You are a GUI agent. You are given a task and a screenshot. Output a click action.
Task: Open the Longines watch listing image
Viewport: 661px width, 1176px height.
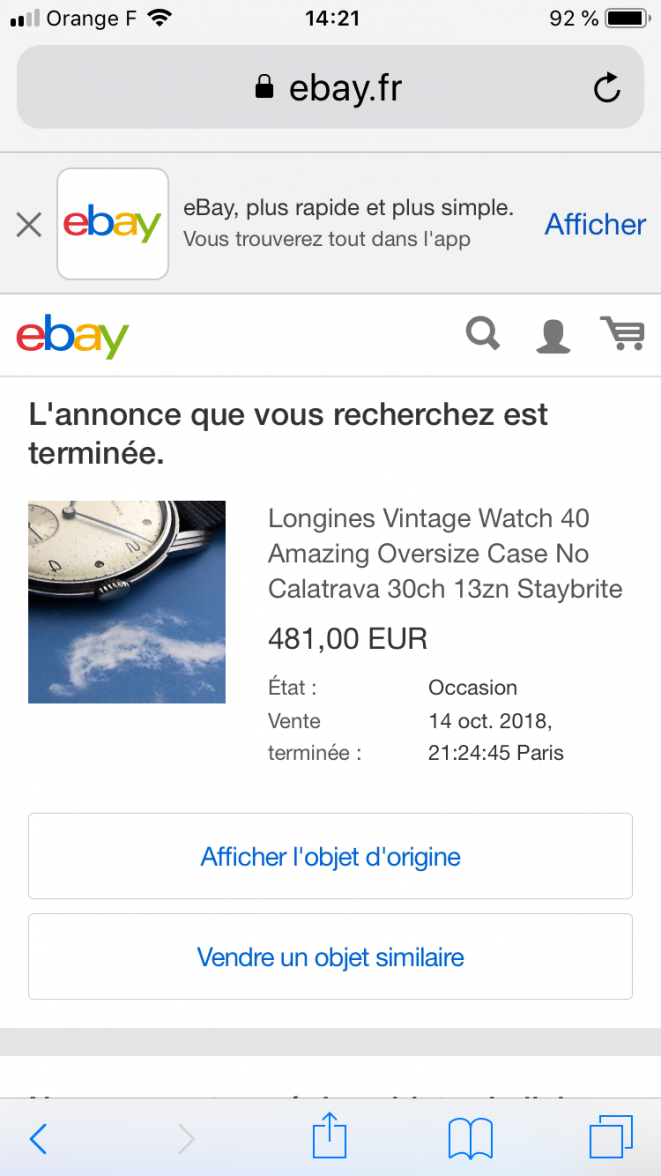(127, 602)
